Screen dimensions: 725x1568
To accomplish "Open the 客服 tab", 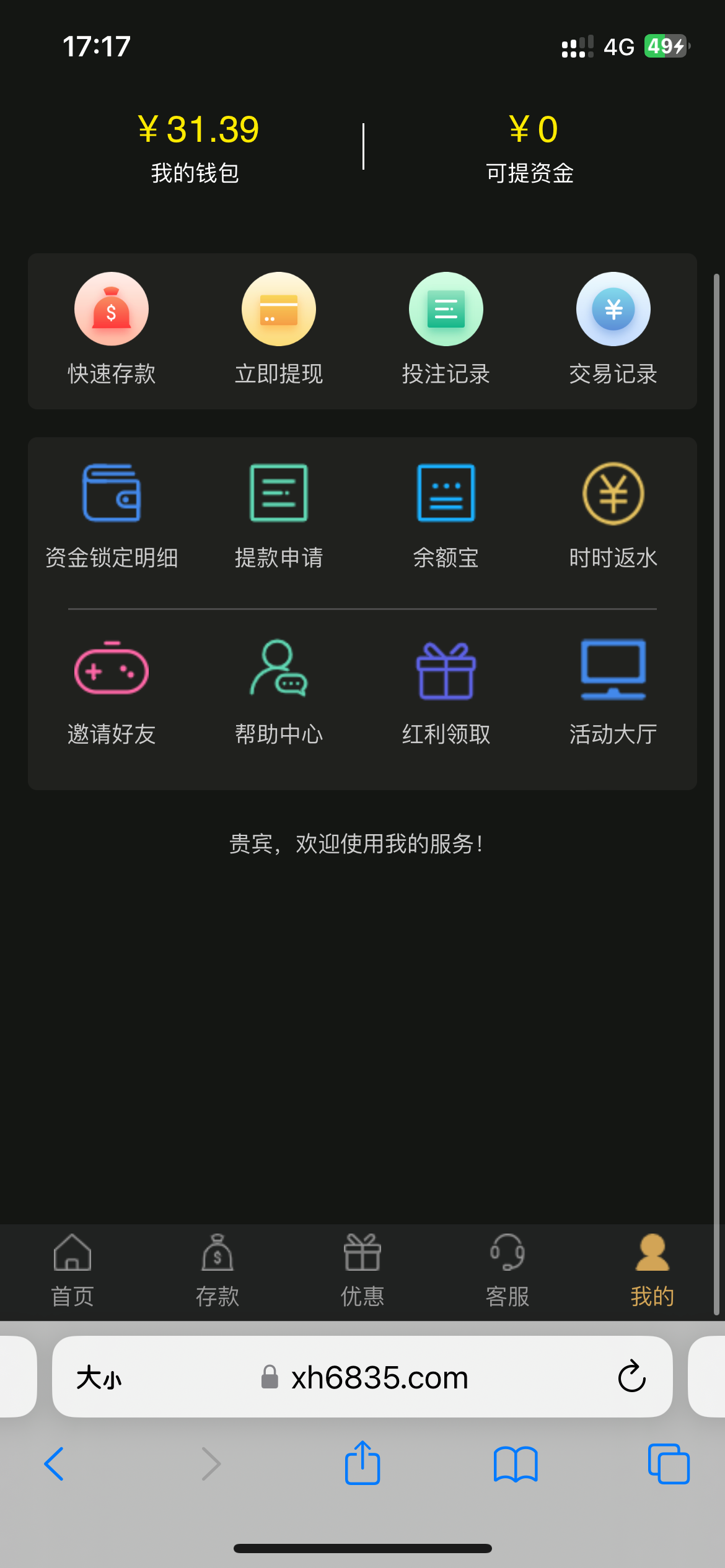I will 507,1270.
